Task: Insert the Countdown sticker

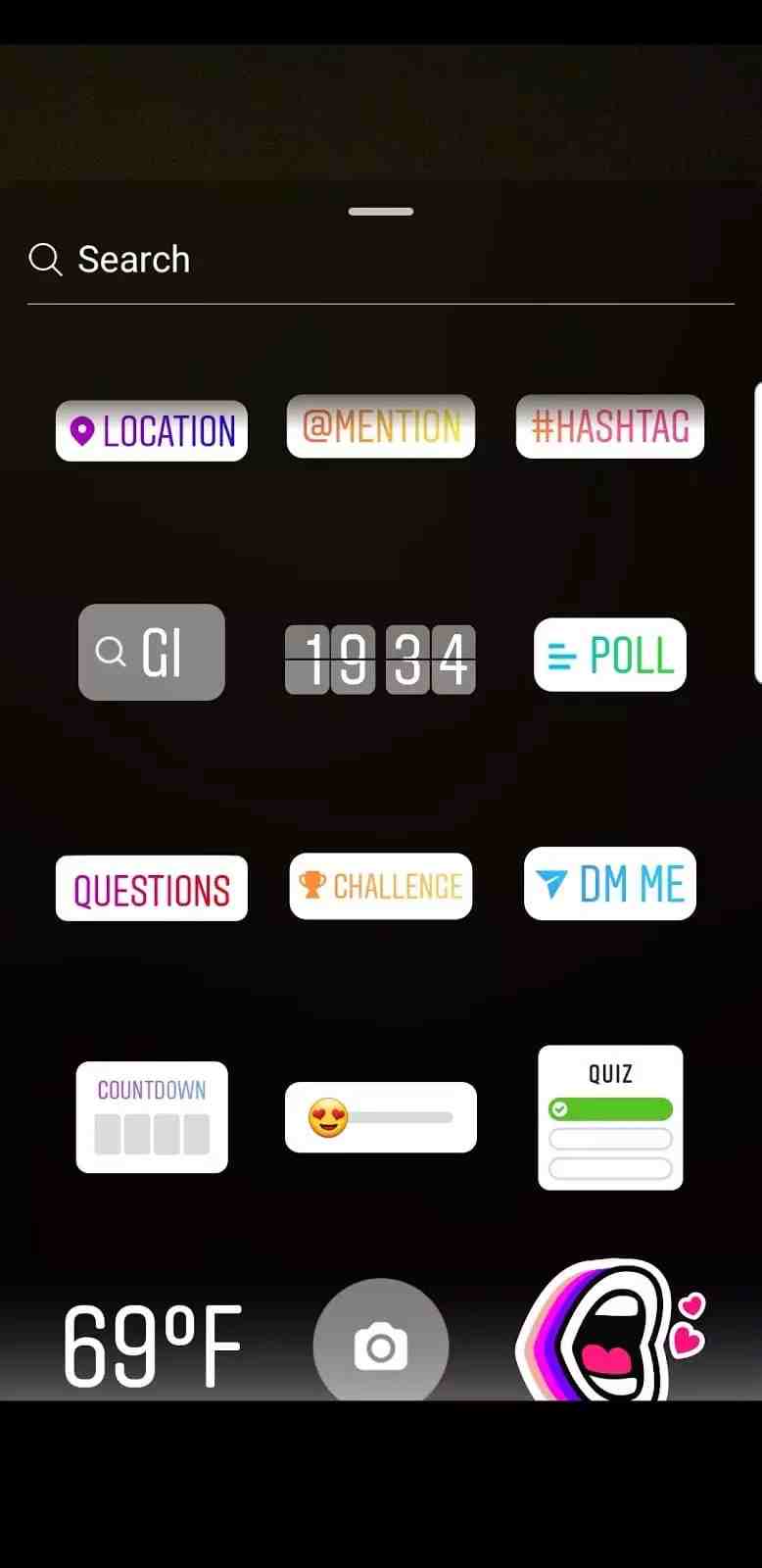Action: click(152, 1117)
